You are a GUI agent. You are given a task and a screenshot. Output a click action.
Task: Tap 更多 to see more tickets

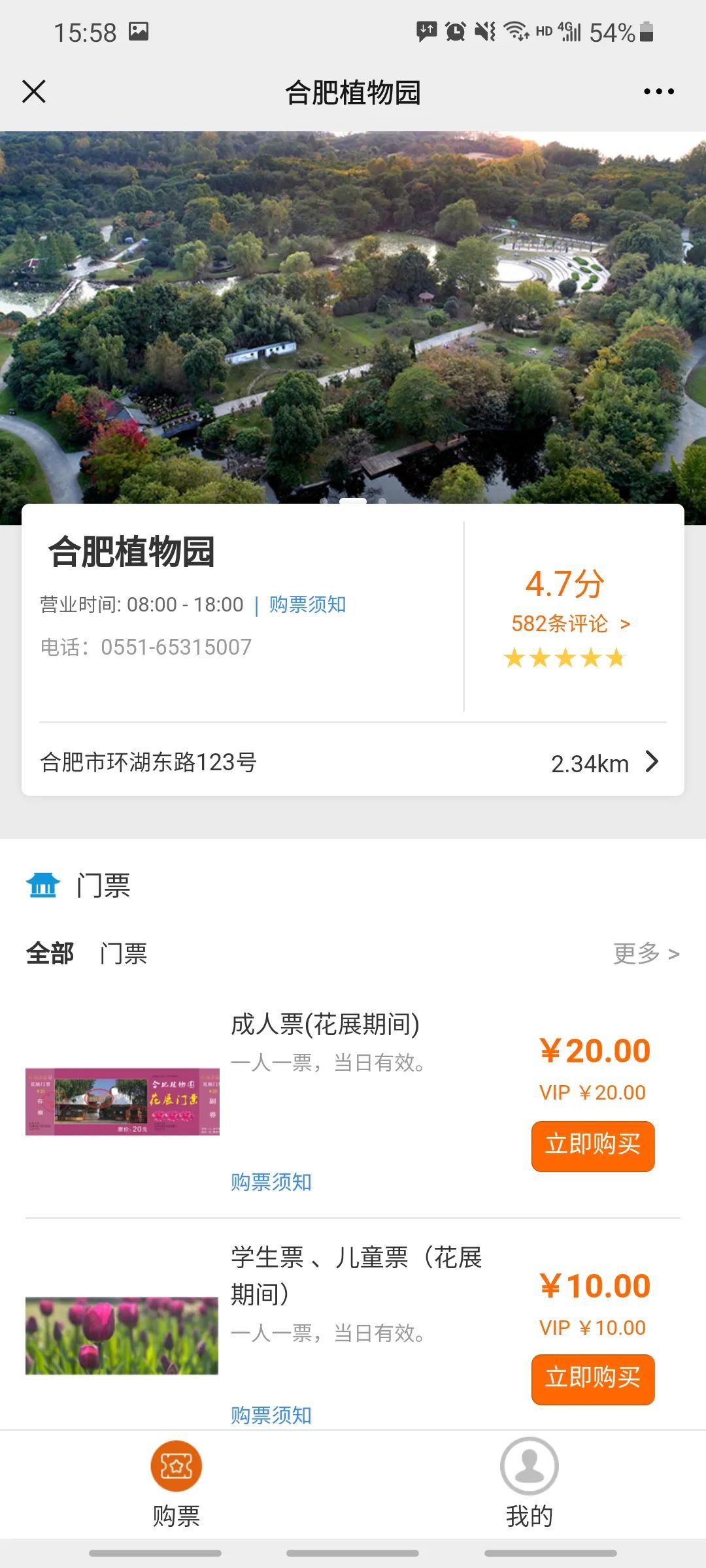646,954
